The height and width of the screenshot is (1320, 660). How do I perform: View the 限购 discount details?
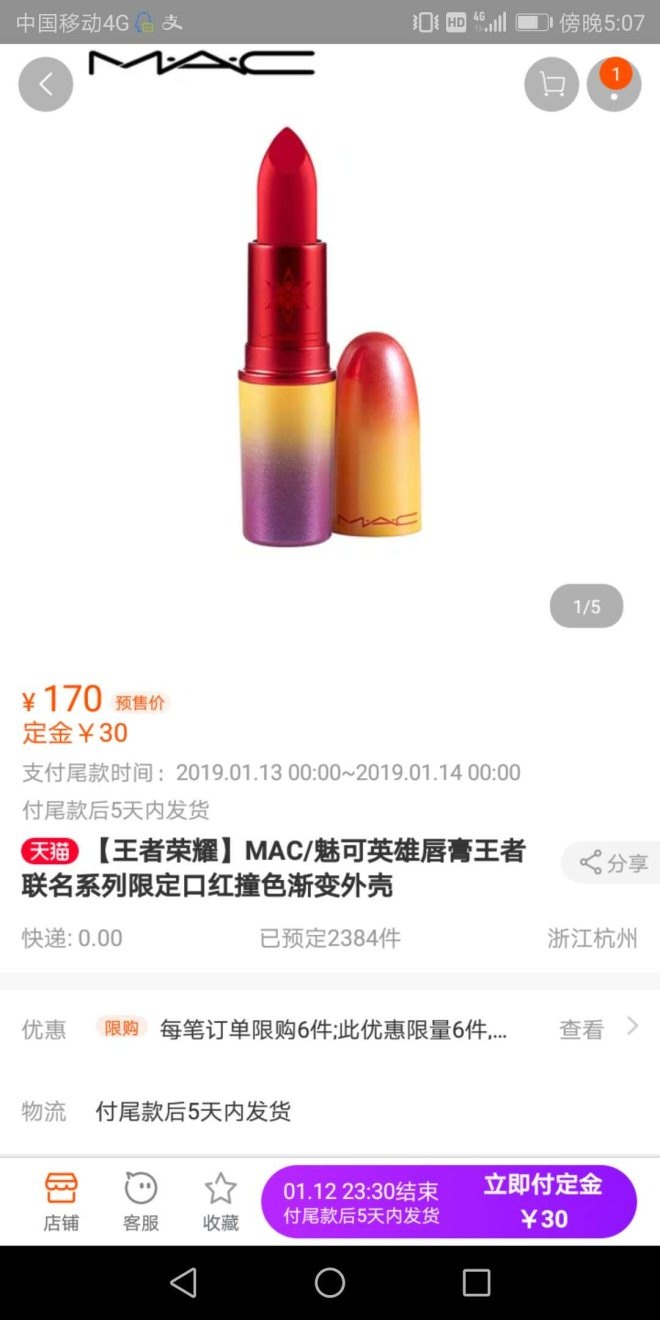tap(582, 1029)
